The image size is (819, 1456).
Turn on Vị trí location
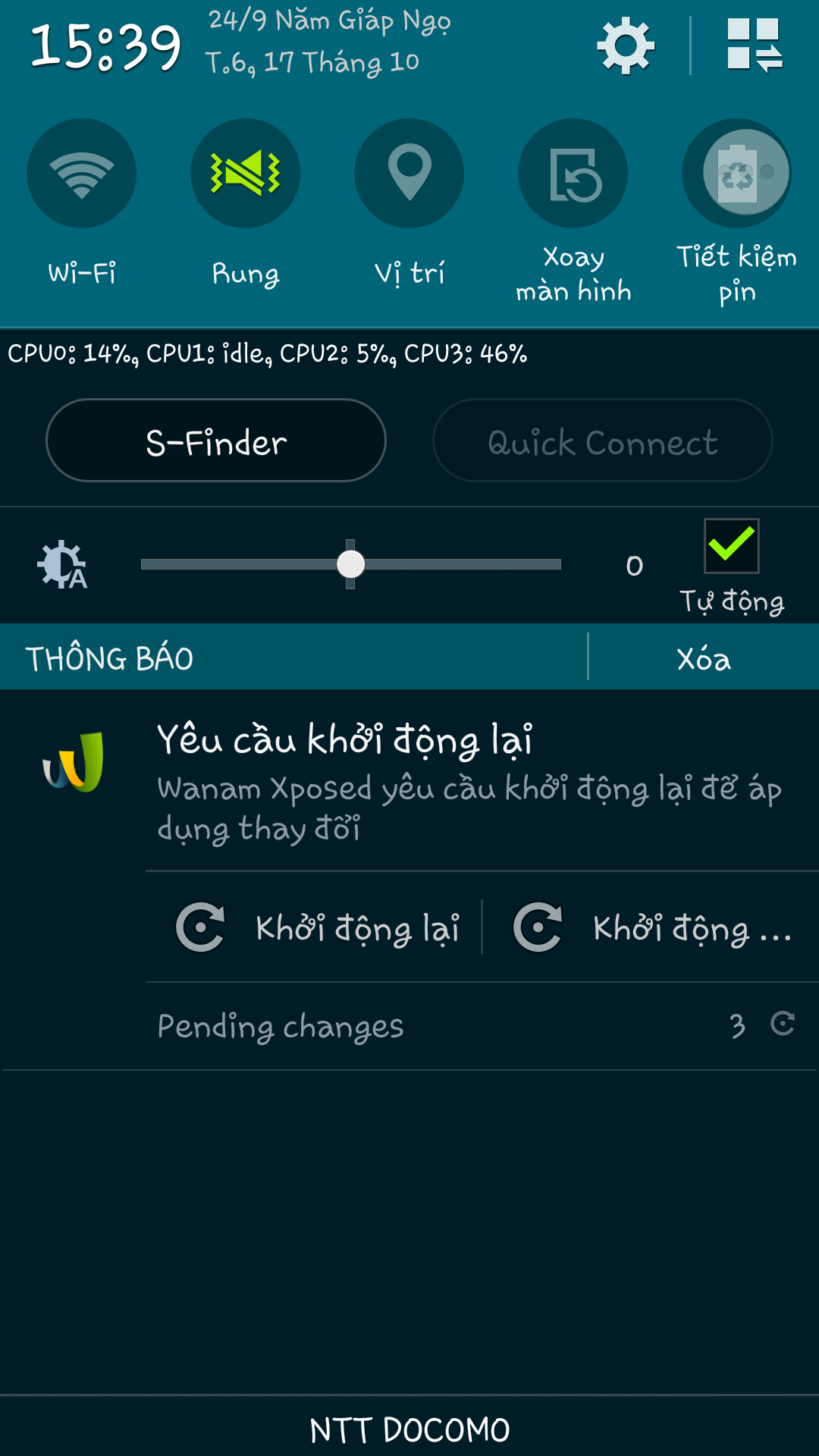click(409, 173)
